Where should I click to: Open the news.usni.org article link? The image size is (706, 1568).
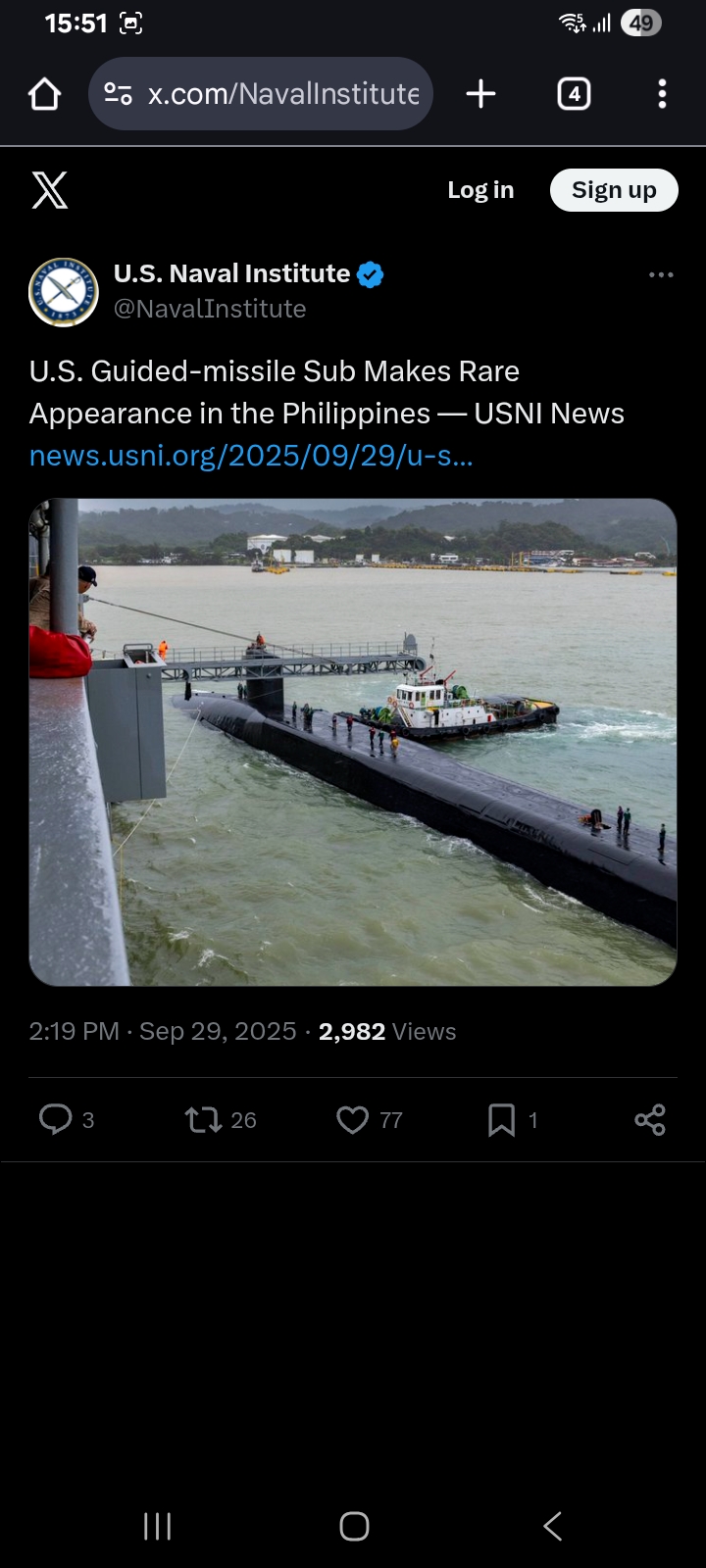tap(251, 456)
